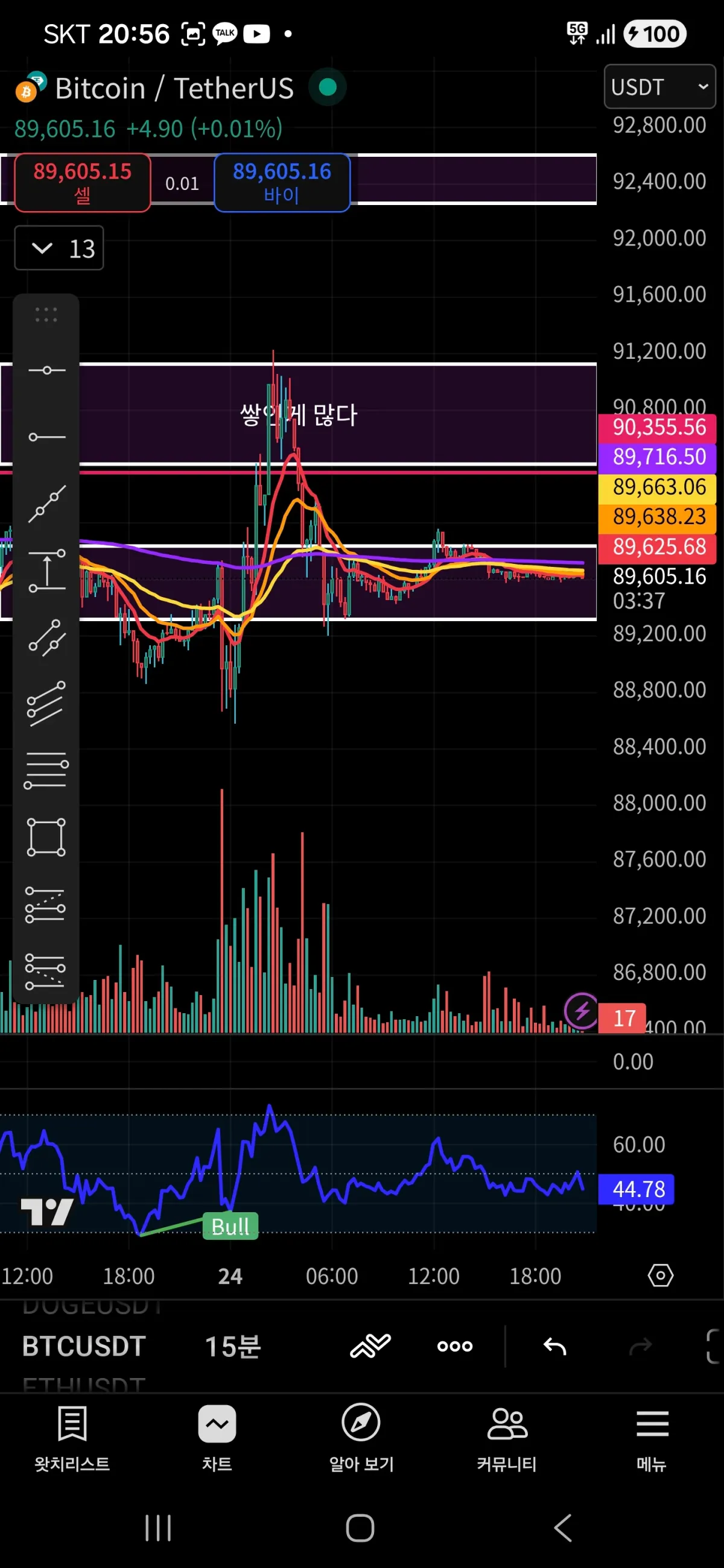
Task: Change the 15분 time interval
Action: (x=233, y=1346)
